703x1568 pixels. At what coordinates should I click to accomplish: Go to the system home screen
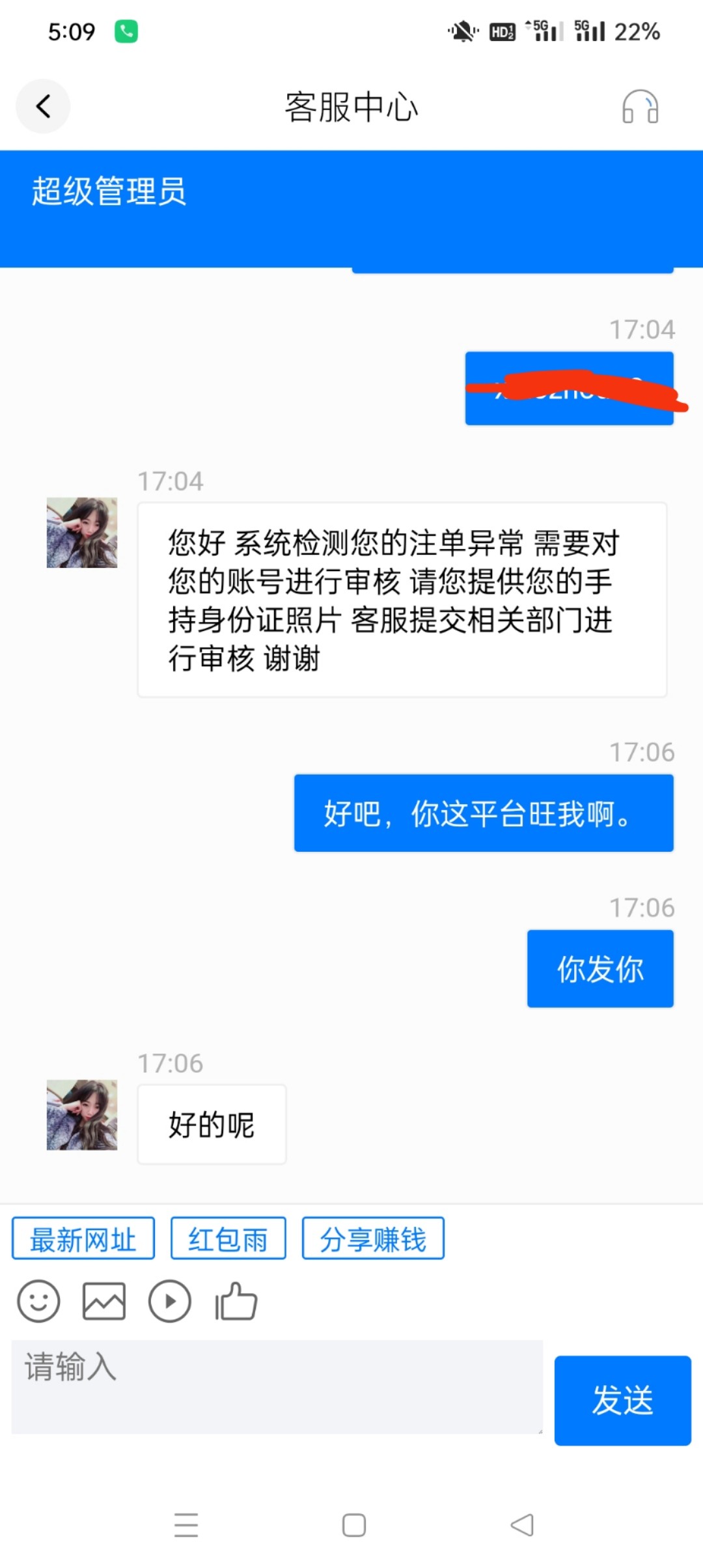click(x=354, y=1525)
